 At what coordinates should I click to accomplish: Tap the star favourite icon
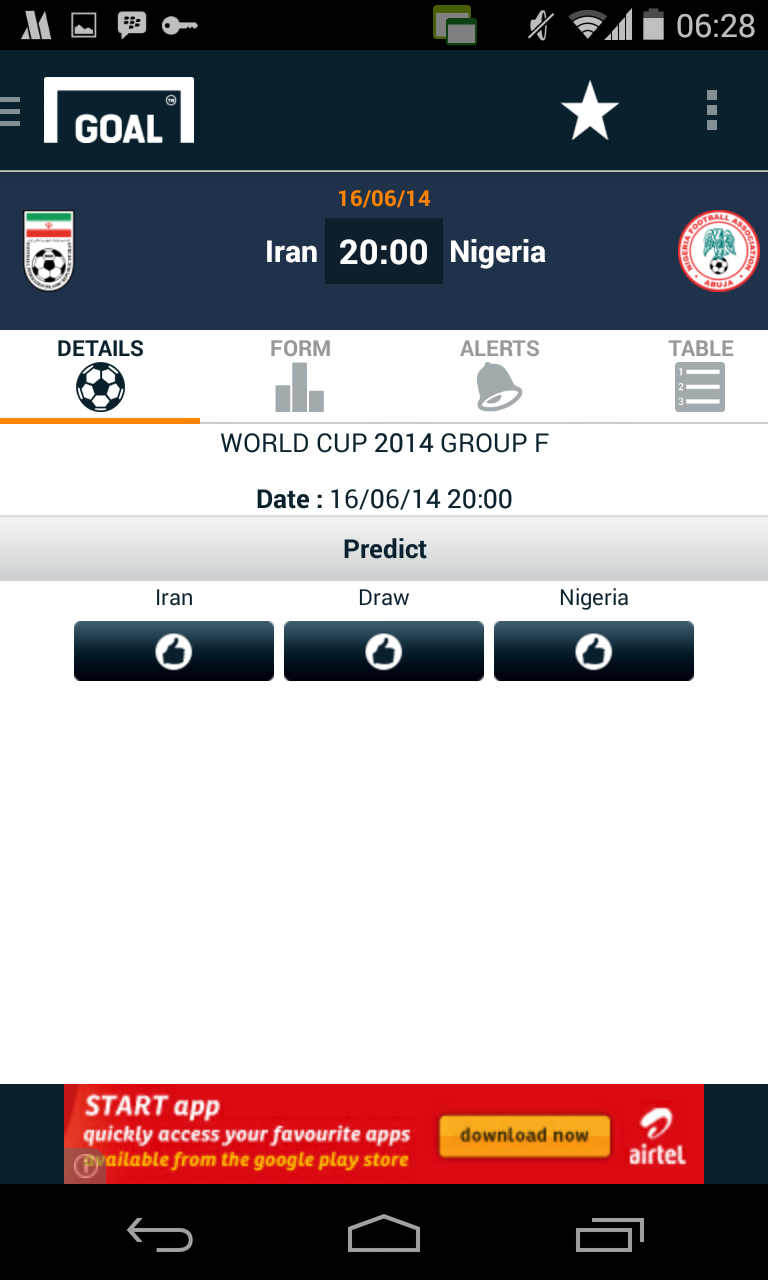(x=589, y=110)
